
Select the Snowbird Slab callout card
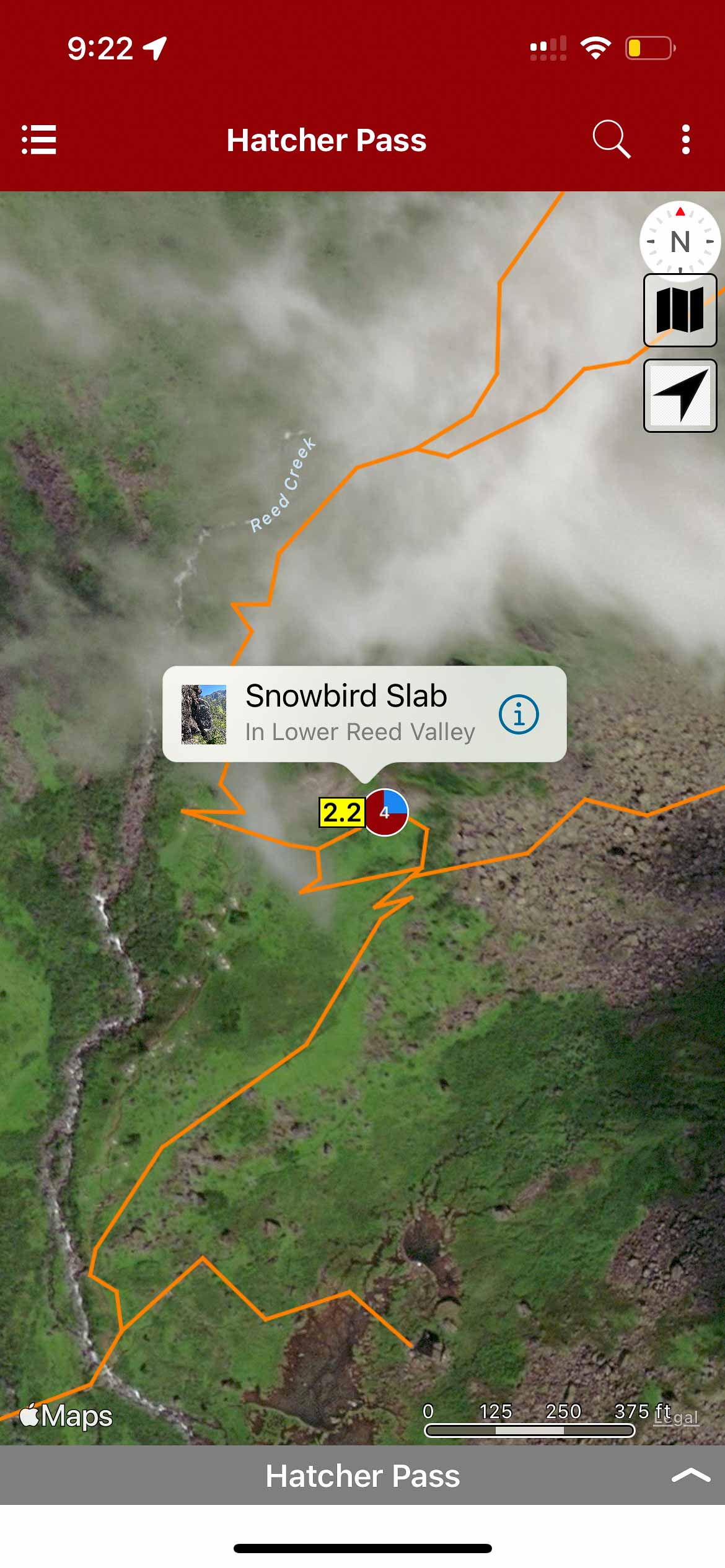click(347, 713)
